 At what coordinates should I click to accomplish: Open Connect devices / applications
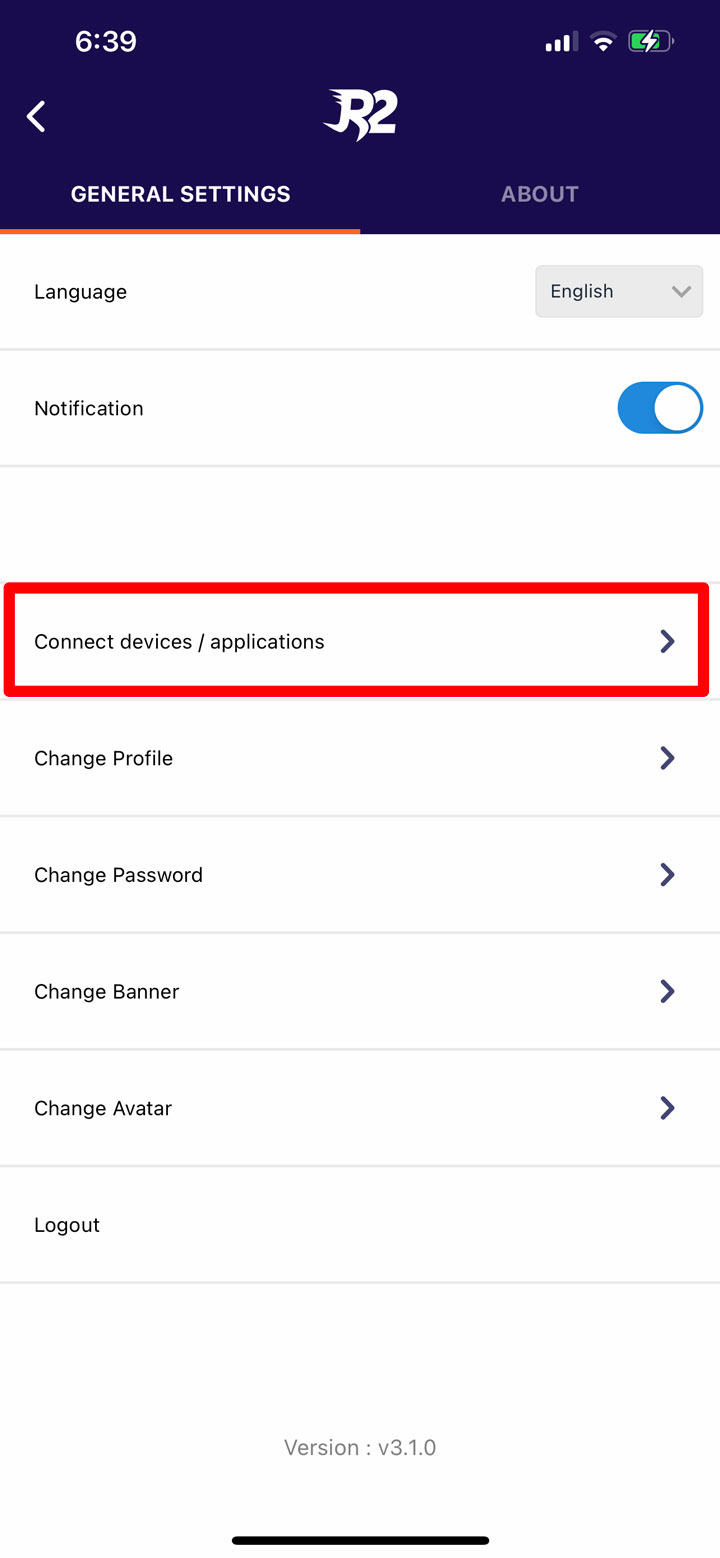[x=360, y=641]
